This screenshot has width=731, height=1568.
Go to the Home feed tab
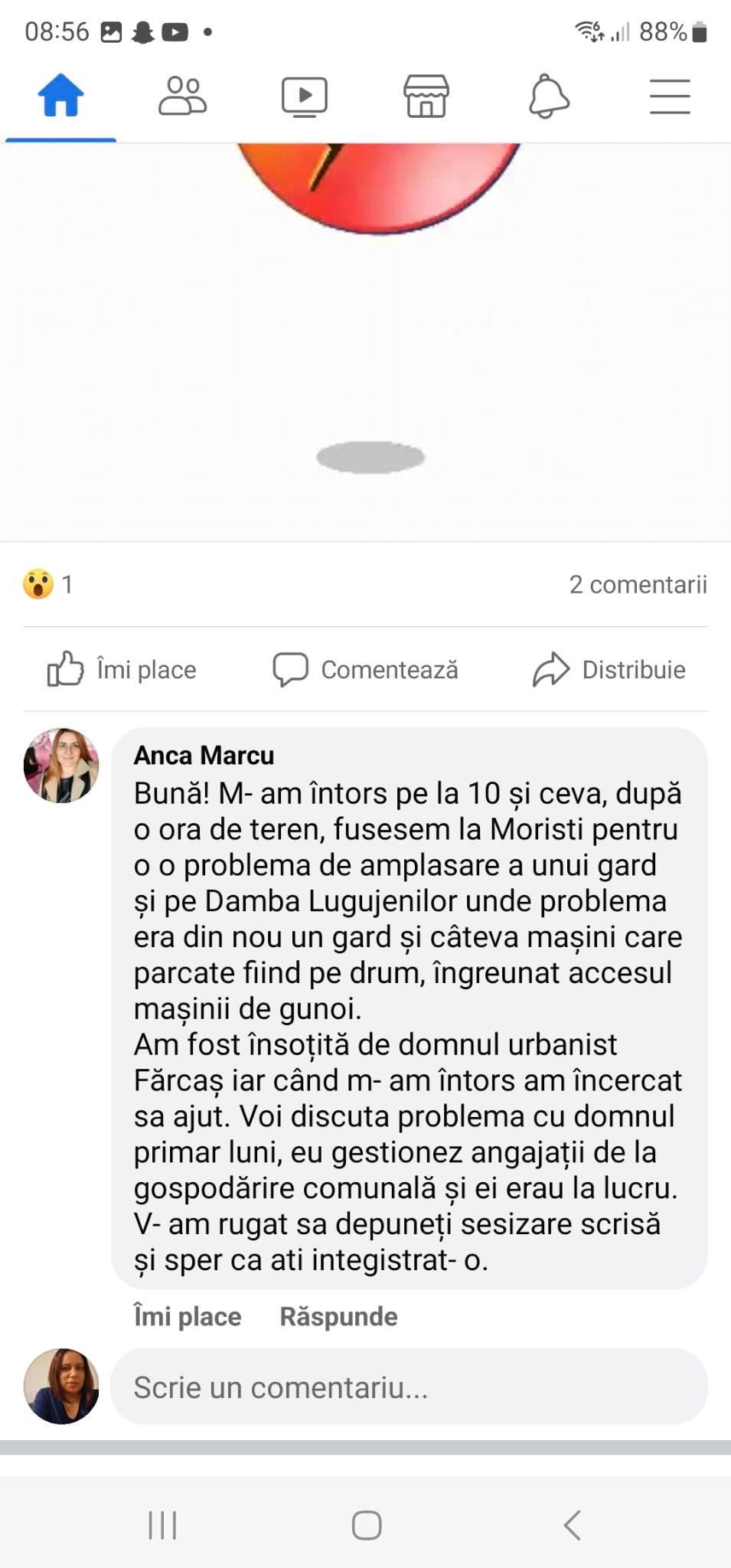click(60, 96)
